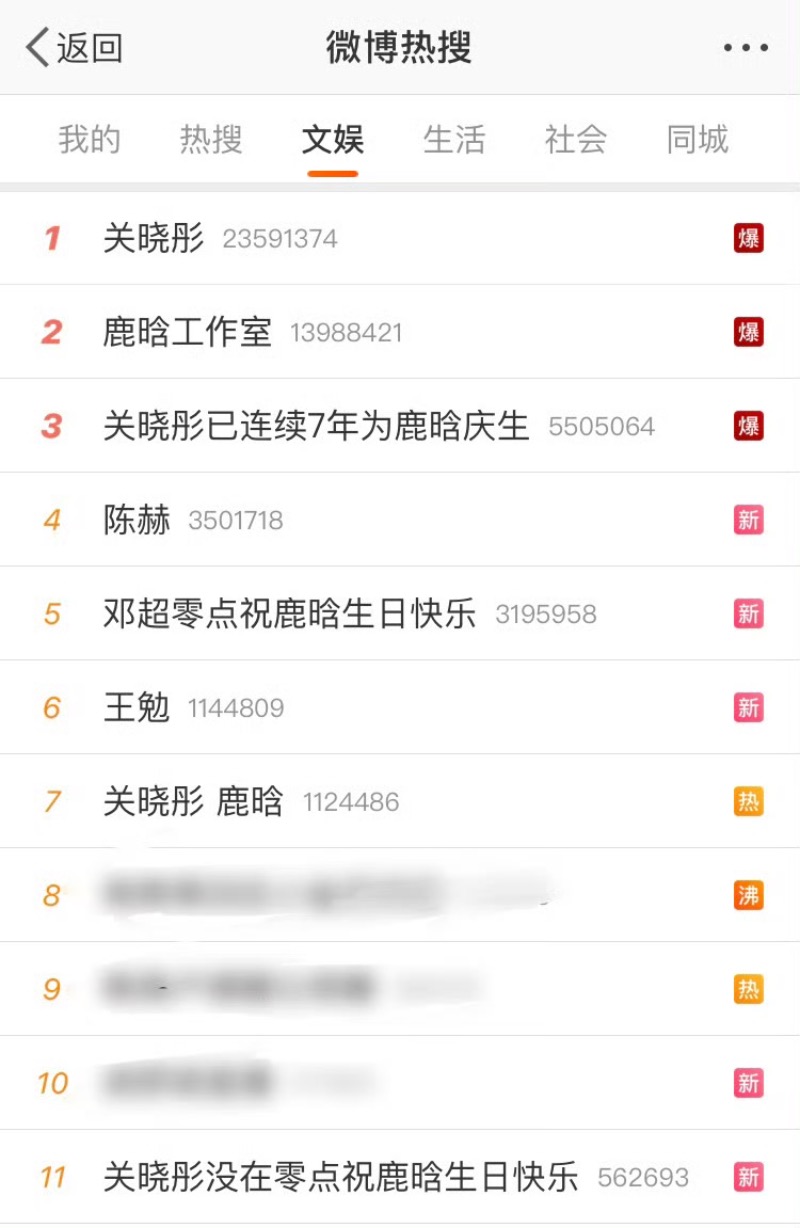The height and width of the screenshot is (1228, 800).
Task: Open topic 关晓彤已连续7年为鹿晗庆生
Action: point(316,426)
